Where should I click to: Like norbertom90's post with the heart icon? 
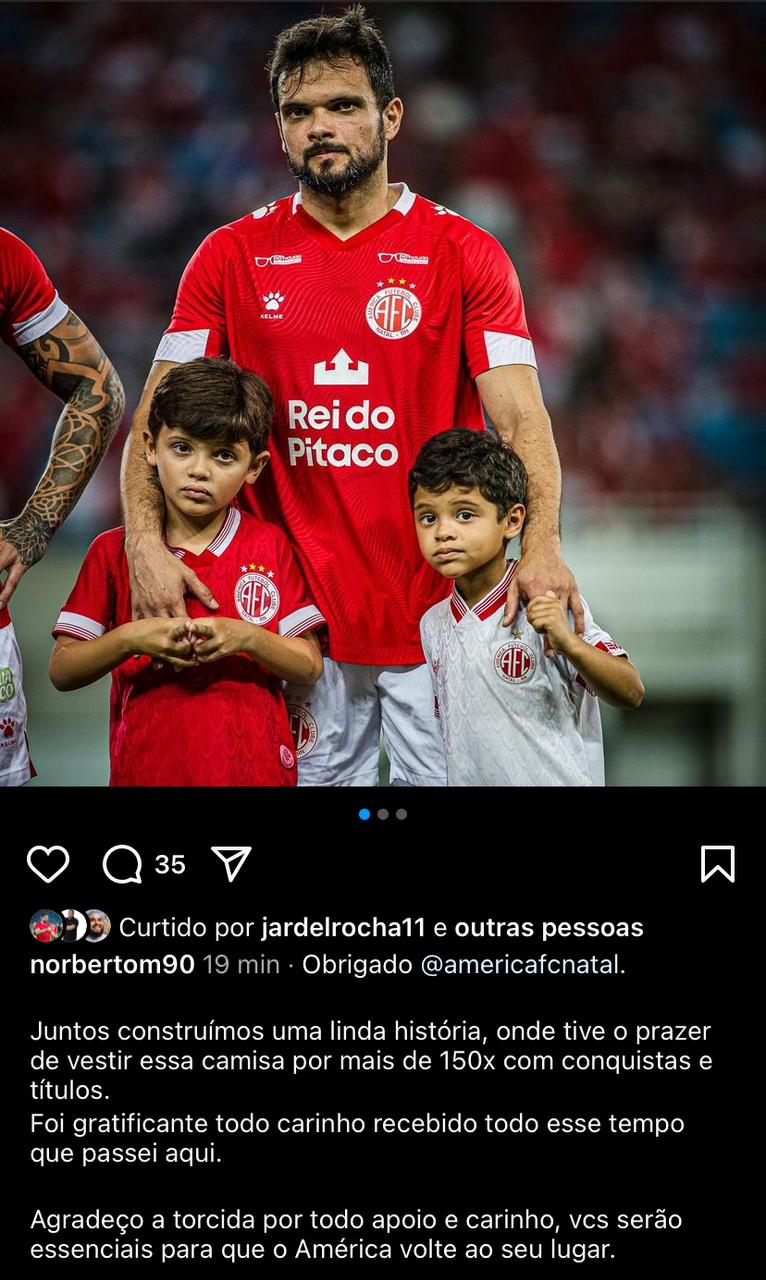pos(48,864)
